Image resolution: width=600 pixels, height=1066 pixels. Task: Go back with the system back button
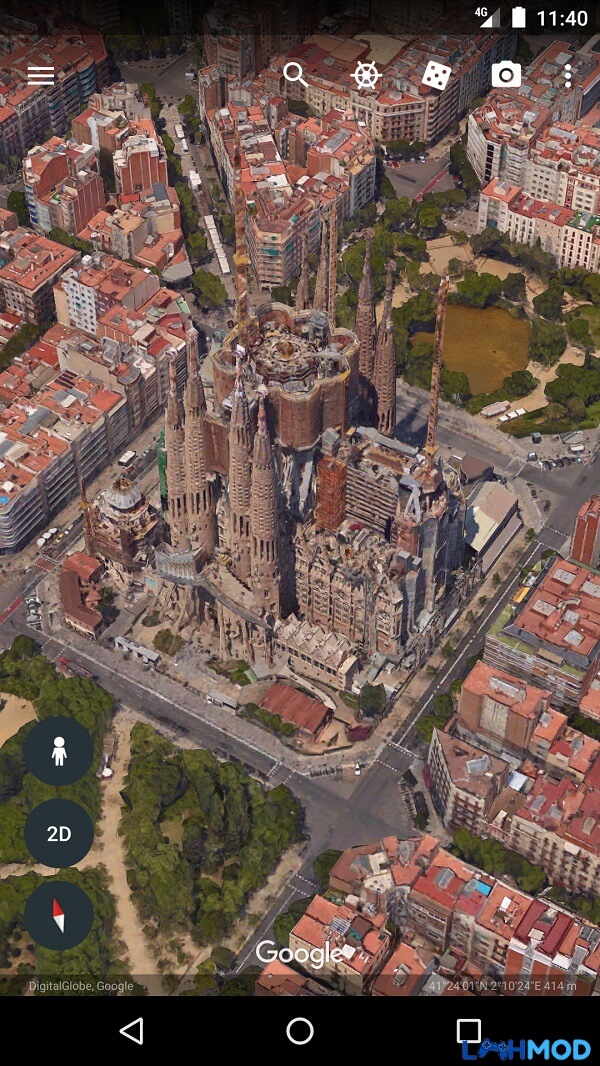coord(131,1031)
